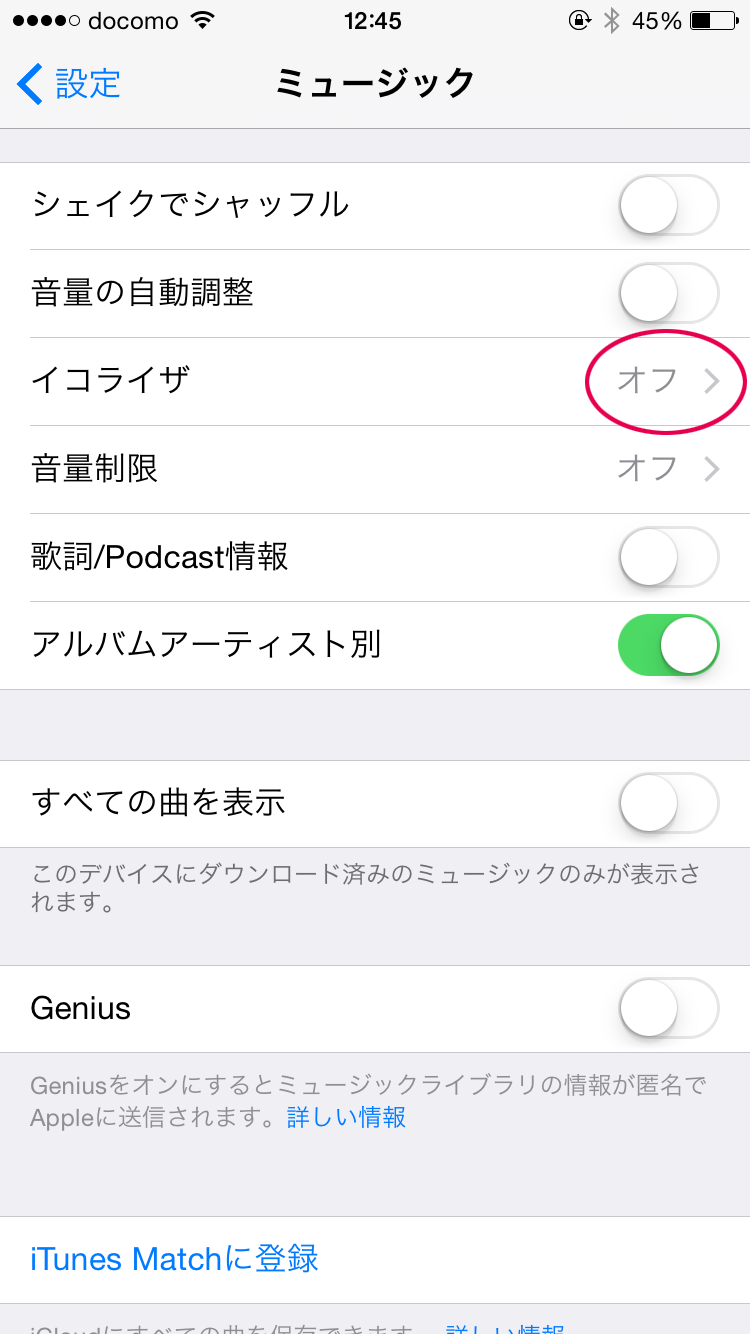Open the 音量制限 row
This screenshot has width=750, height=1334.
tap(375, 469)
